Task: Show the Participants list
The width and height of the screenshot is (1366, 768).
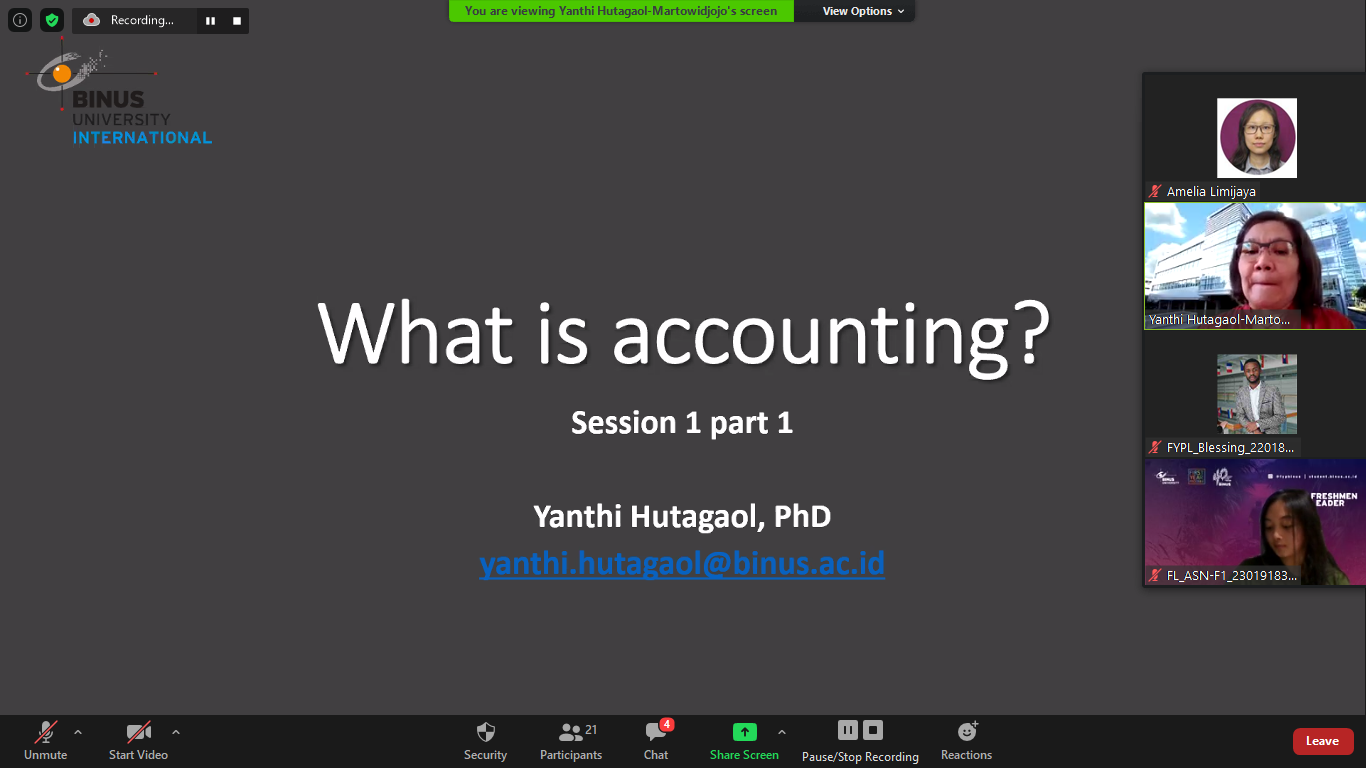Action: point(571,740)
